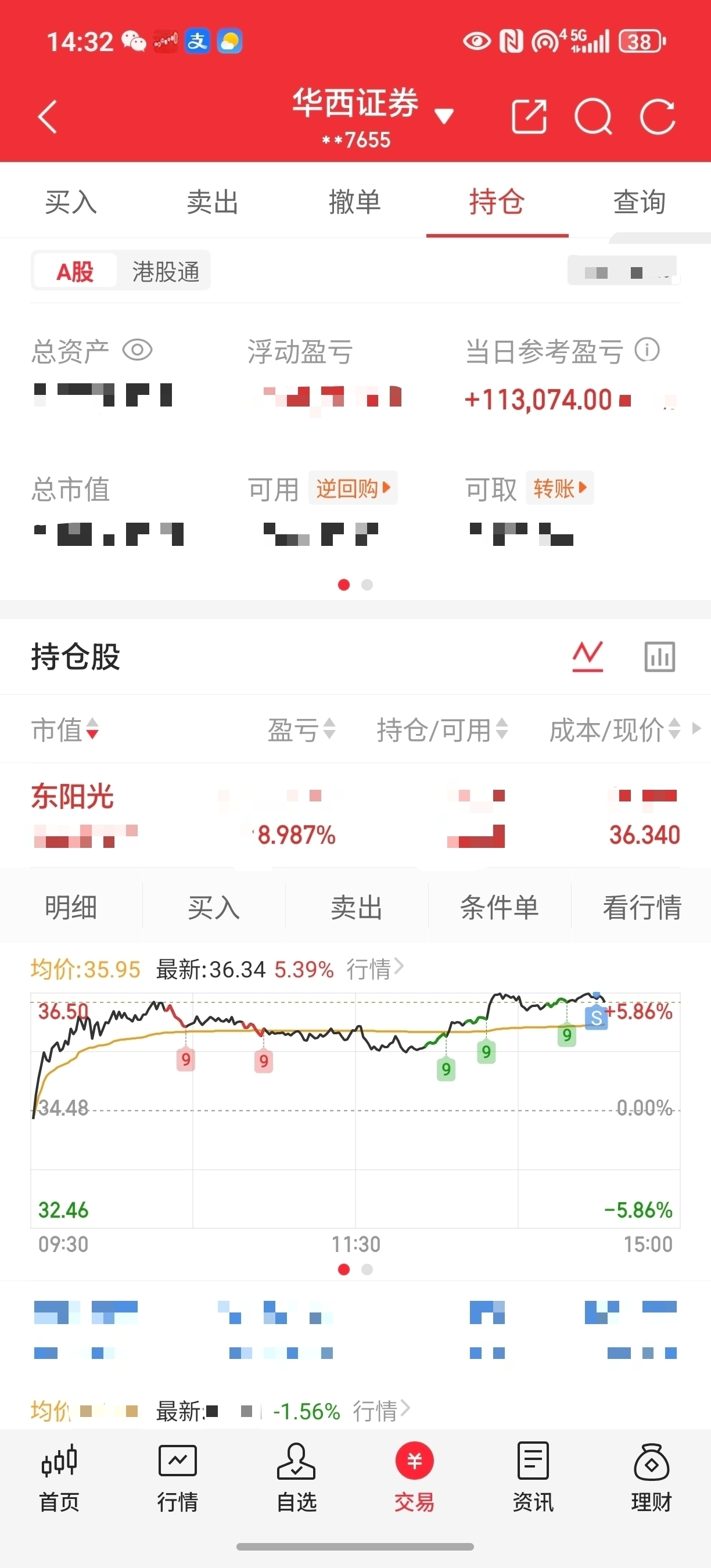Select the 港股通 segment
The height and width of the screenshot is (1568, 711).
(x=166, y=271)
